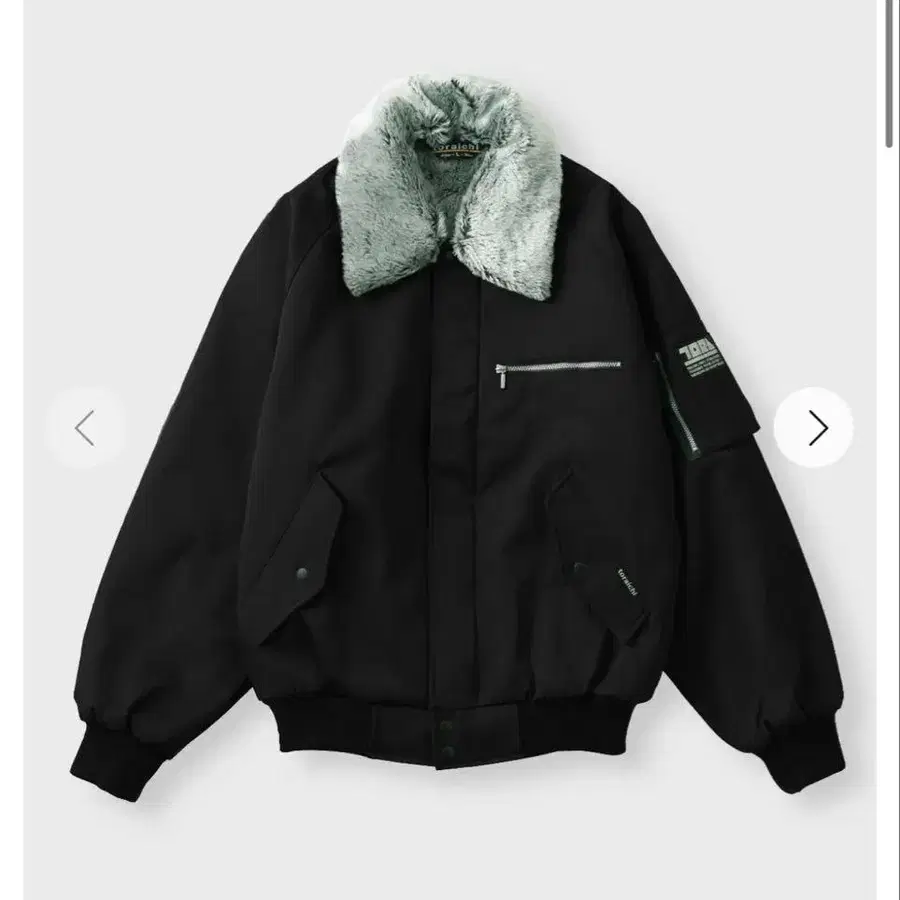Viewport: 900px width, 900px height.
Task: Show the next product image
Action: click(814, 427)
